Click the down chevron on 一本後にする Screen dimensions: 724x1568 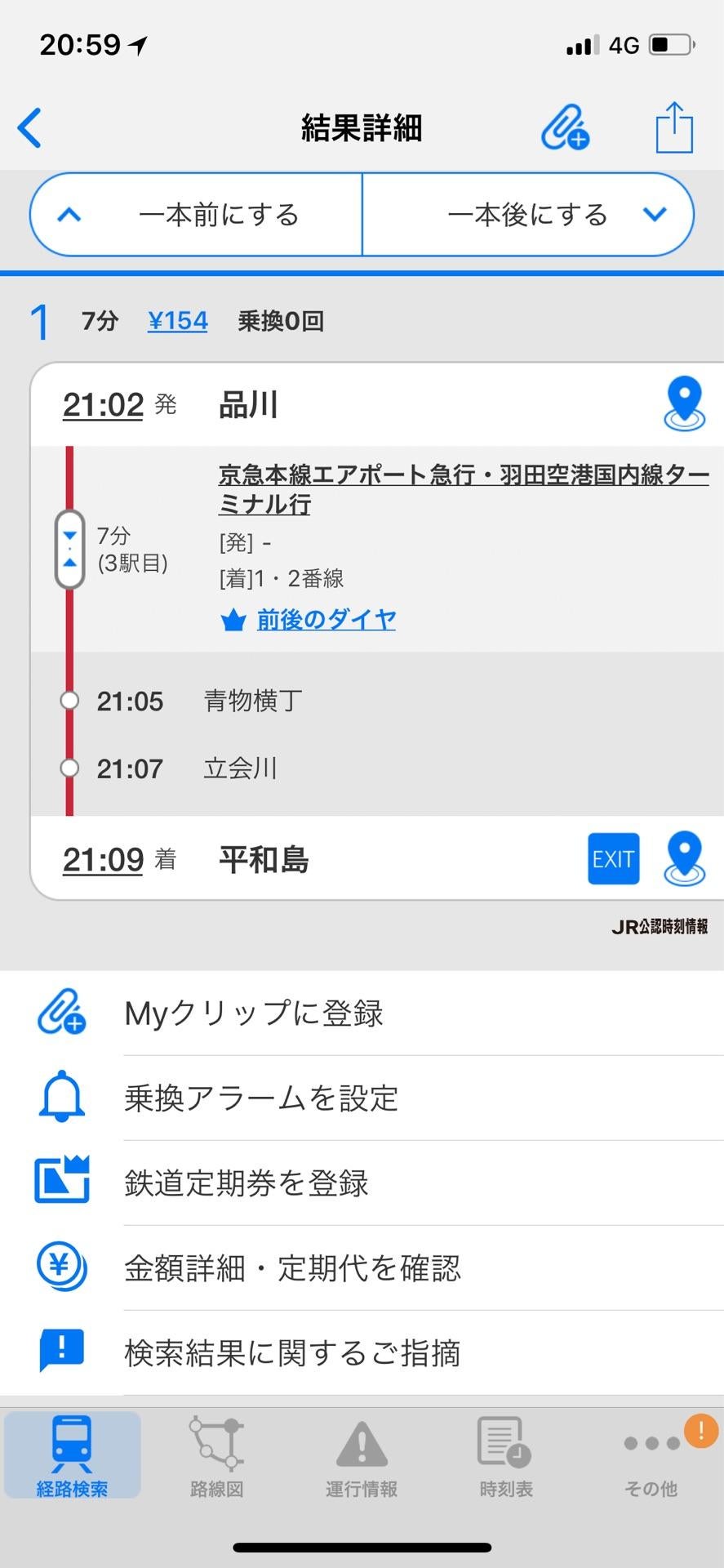point(654,214)
